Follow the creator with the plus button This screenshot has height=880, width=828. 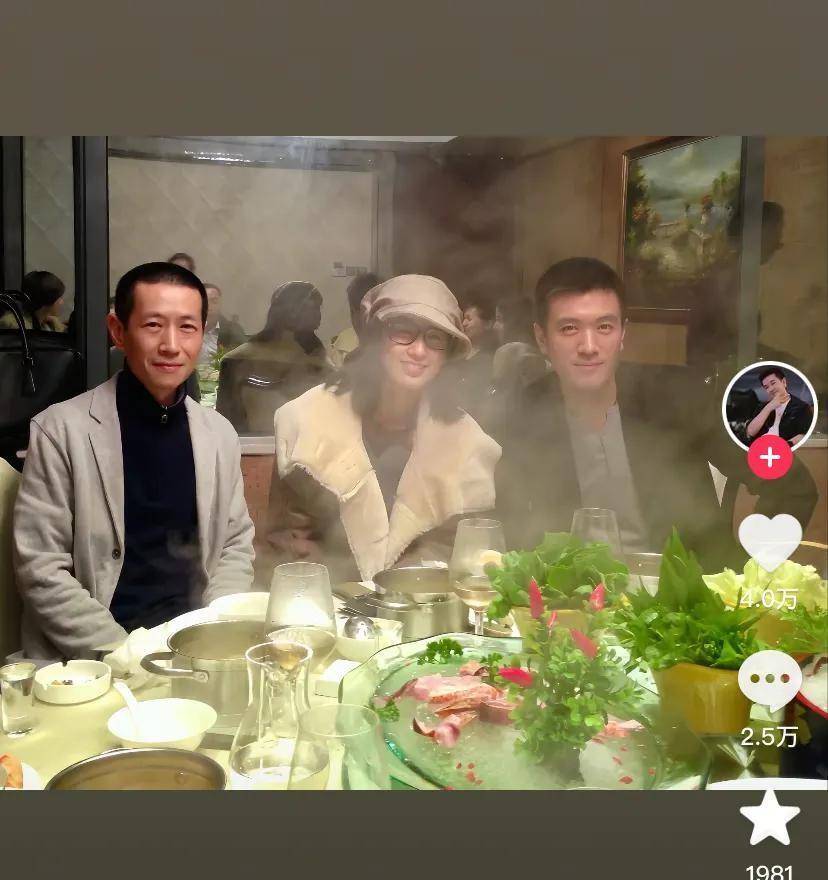click(x=769, y=458)
